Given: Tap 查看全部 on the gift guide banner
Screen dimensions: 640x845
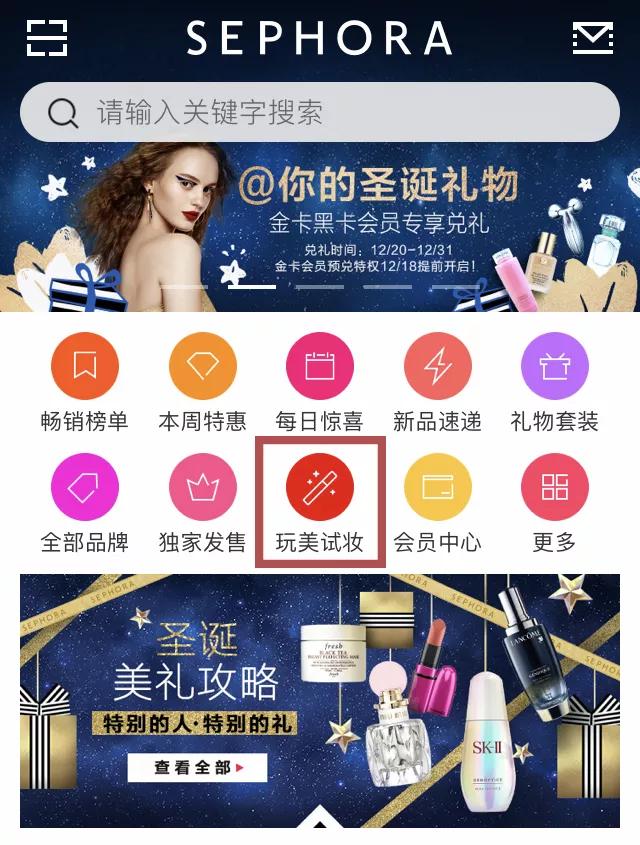Looking at the screenshot, I should point(197,768).
